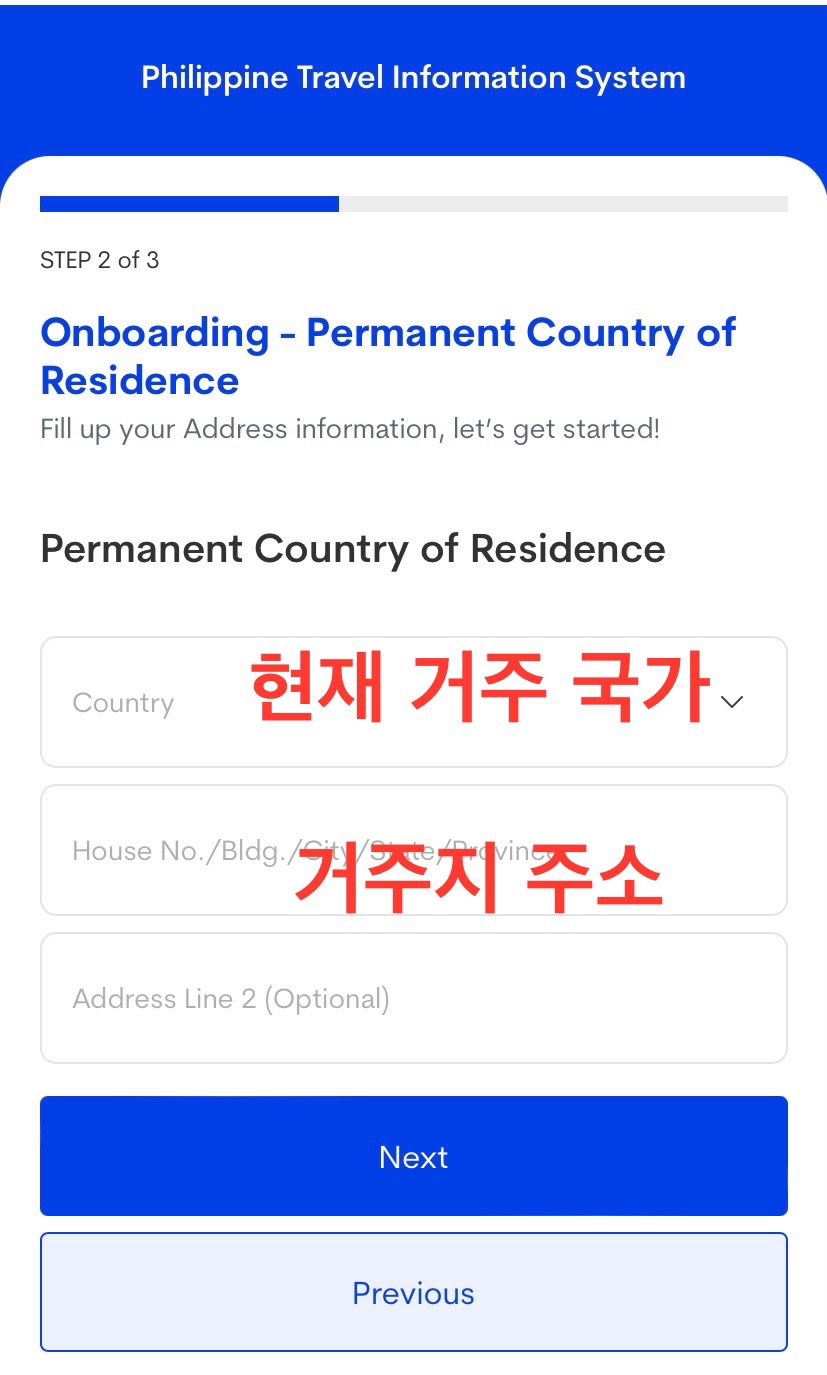
Task: Click the filled blue portion of progress bar
Action: 190,203
